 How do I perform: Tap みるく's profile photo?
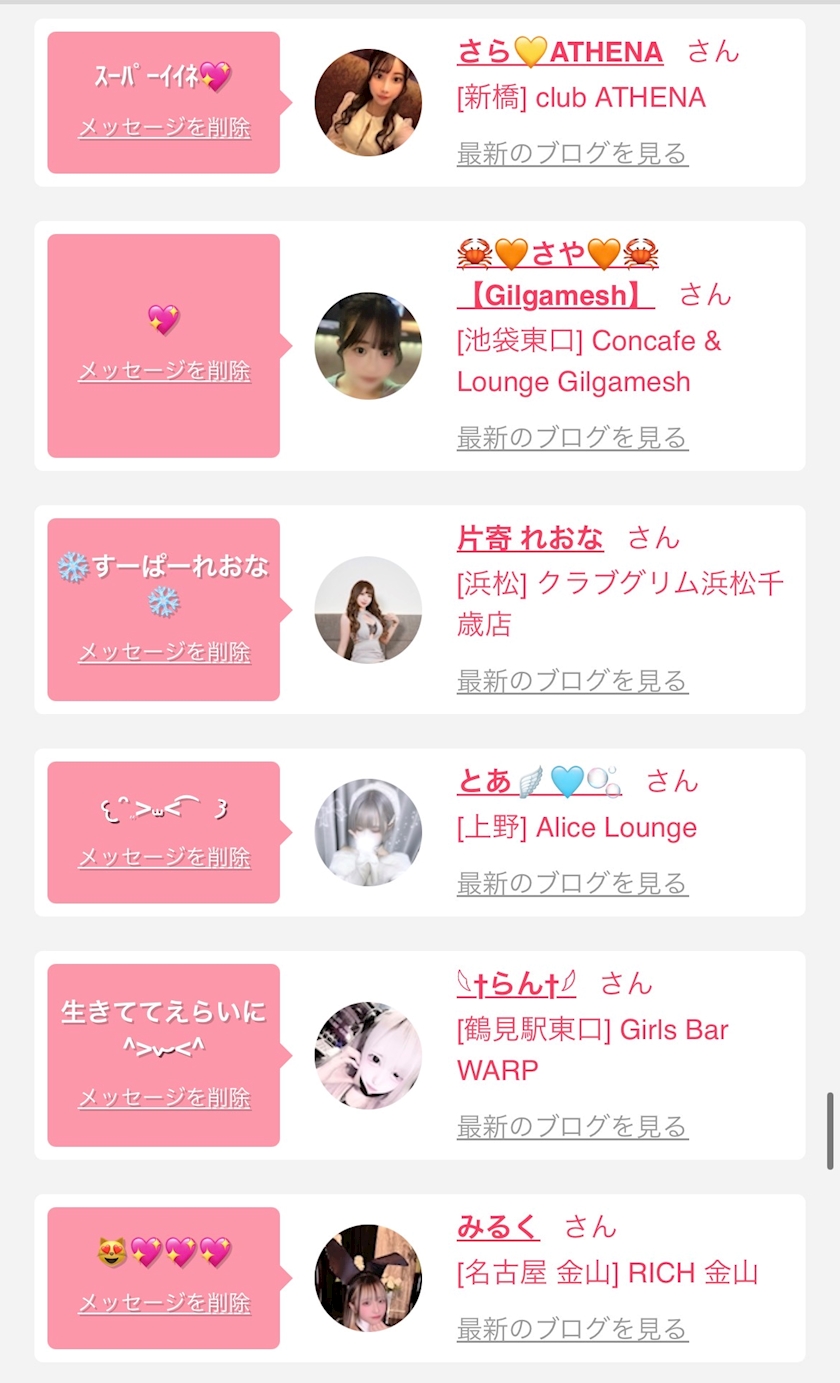368,1278
